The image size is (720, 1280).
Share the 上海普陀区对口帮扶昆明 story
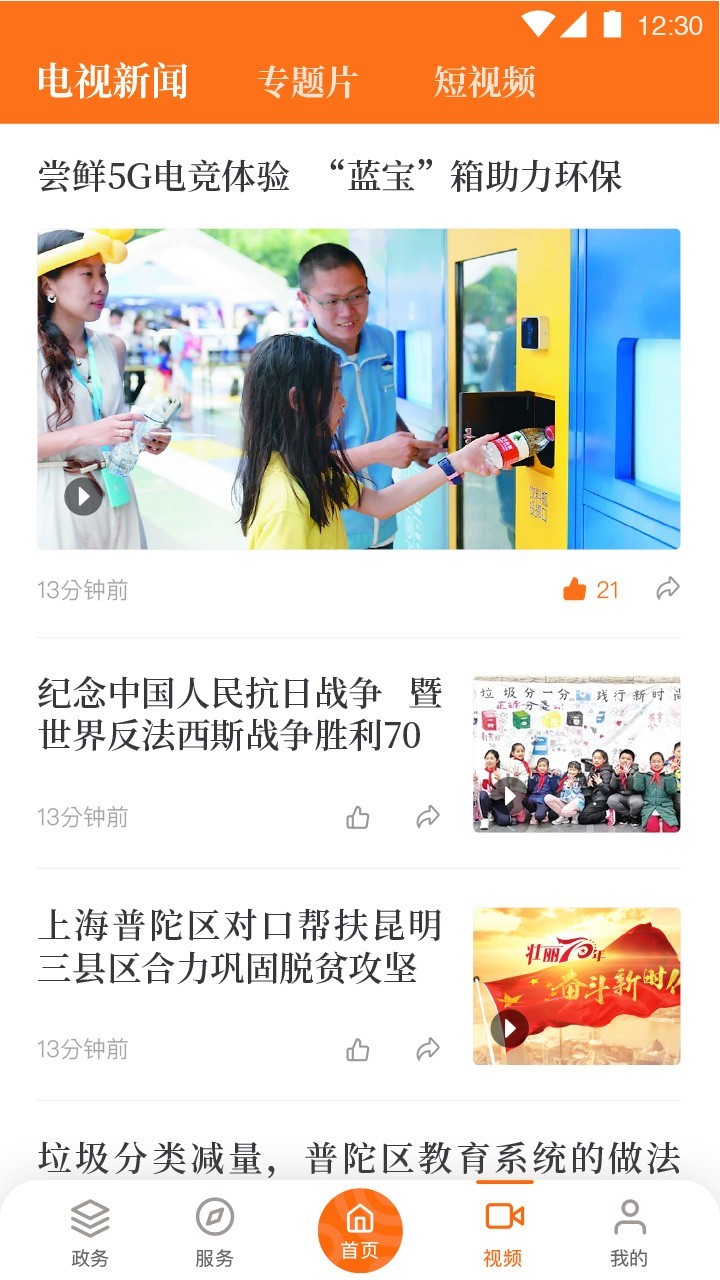pyautogui.click(x=428, y=1050)
